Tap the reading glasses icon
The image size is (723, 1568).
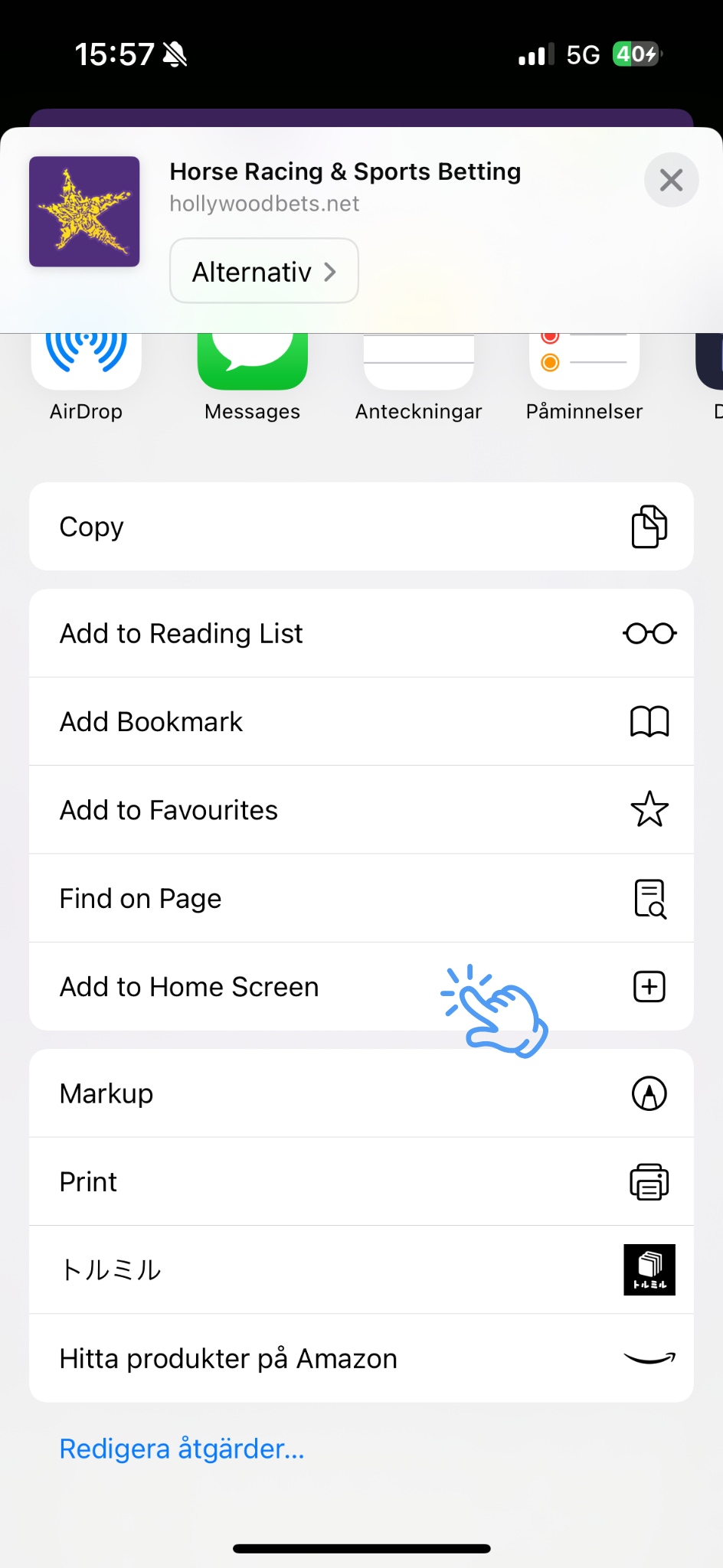pyautogui.click(x=649, y=633)
